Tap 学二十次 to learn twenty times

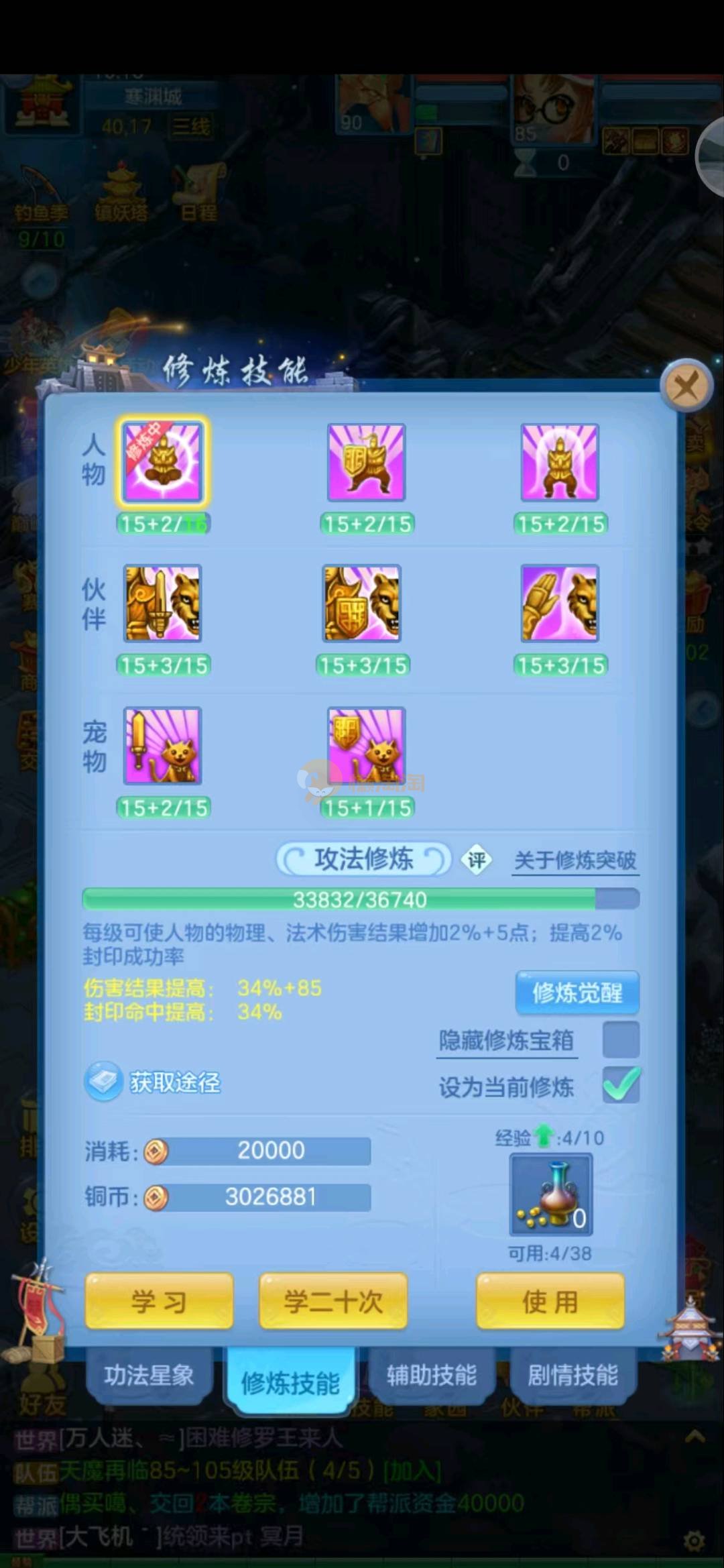(333, 1301)
